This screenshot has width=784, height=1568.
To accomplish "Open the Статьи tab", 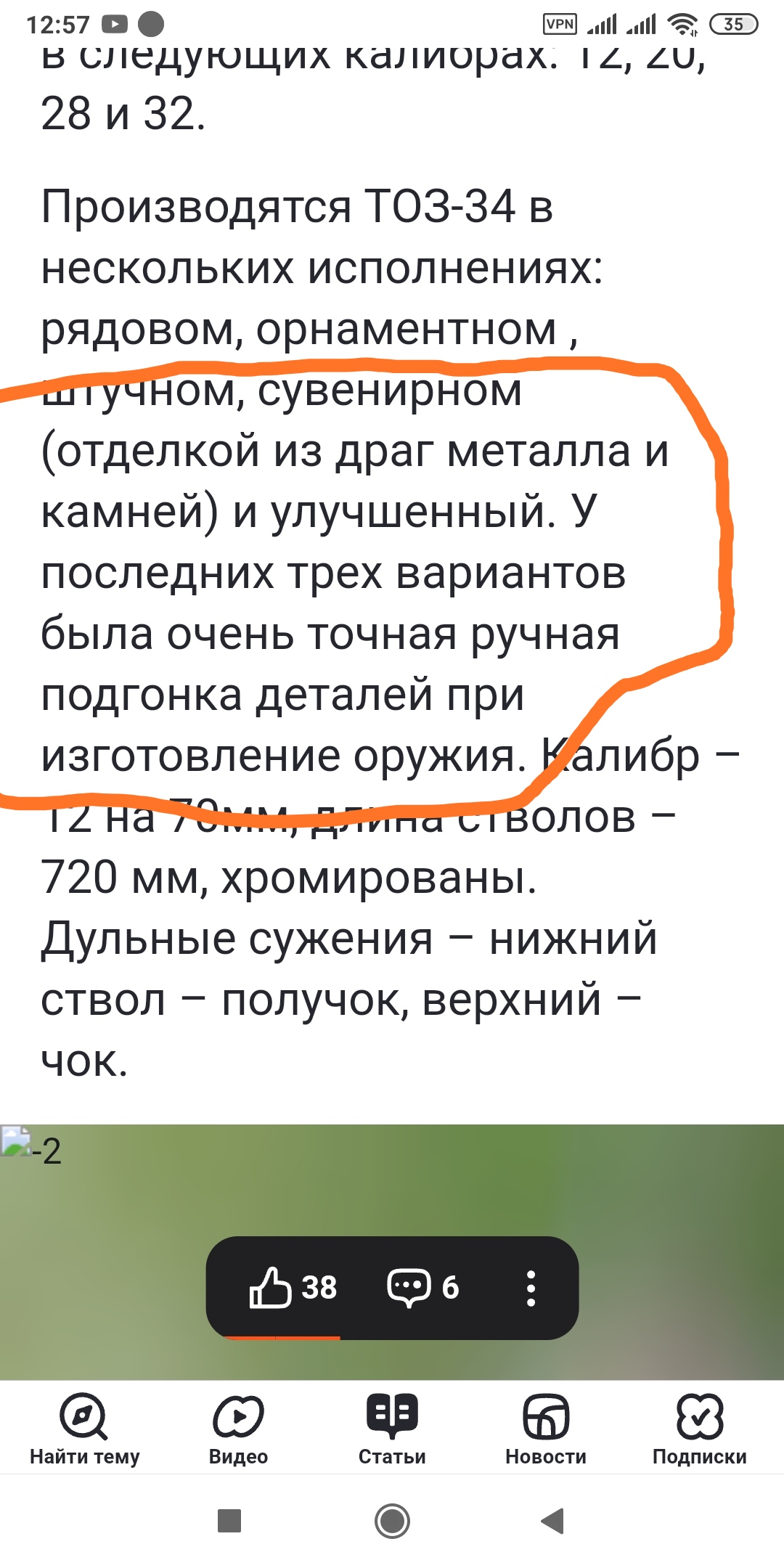I will coord(392,1428).
